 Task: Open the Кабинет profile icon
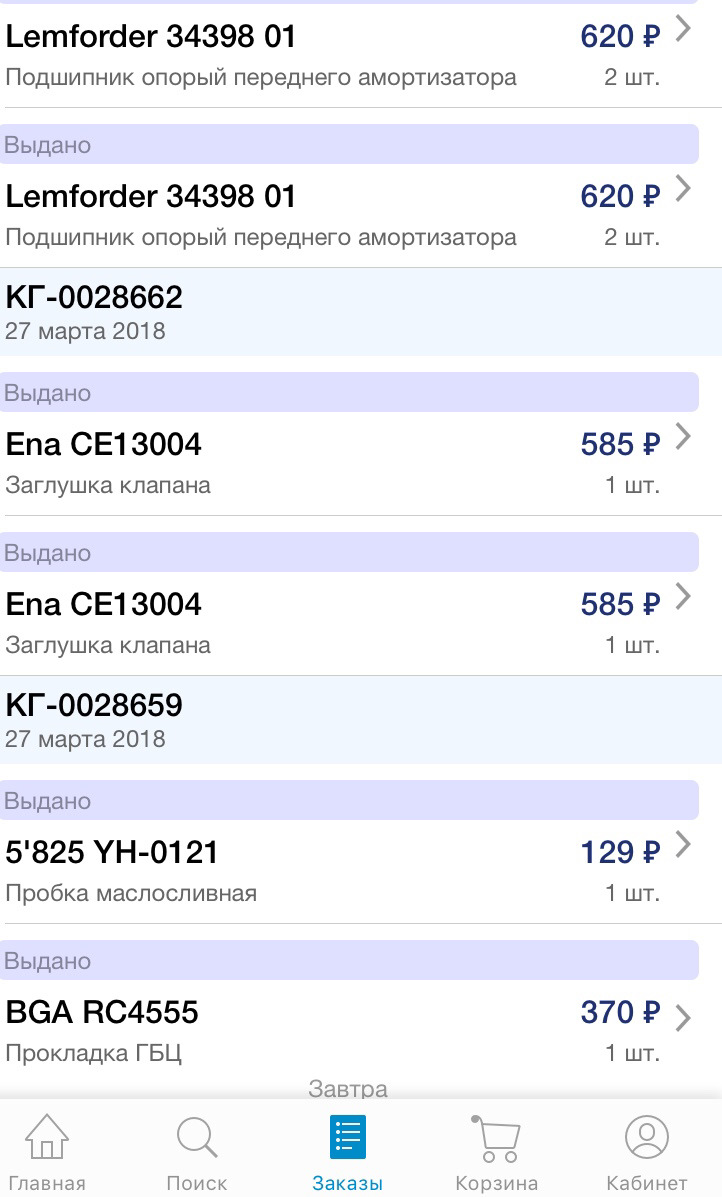tap(645, 1137)
